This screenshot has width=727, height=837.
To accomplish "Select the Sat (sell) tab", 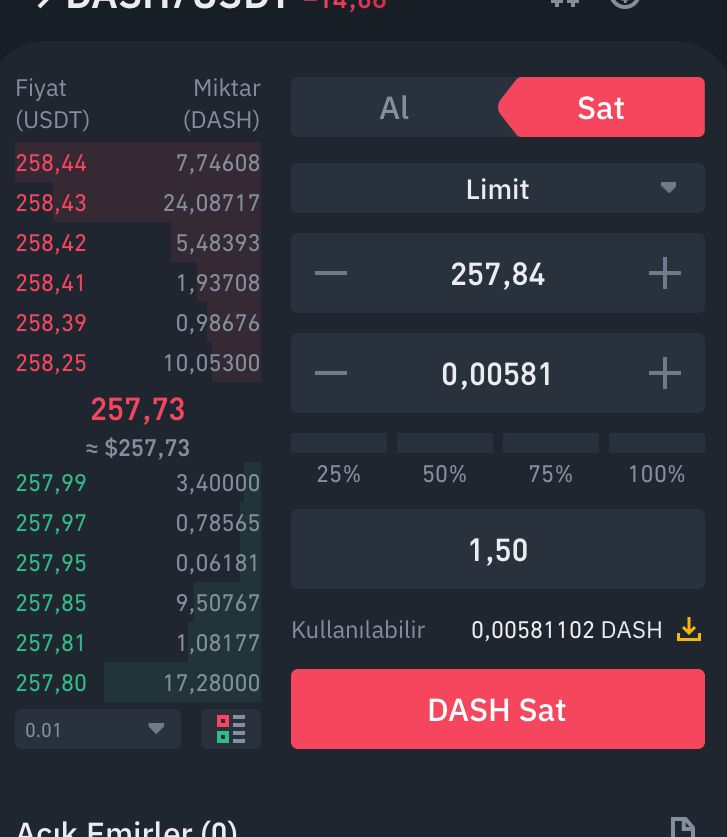I will 601,108.
